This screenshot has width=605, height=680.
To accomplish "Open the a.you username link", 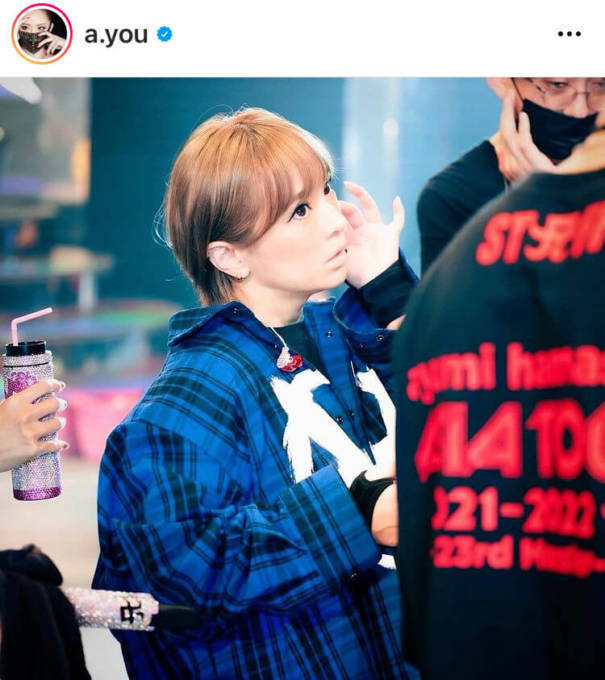I will click(x=115, y=35).
